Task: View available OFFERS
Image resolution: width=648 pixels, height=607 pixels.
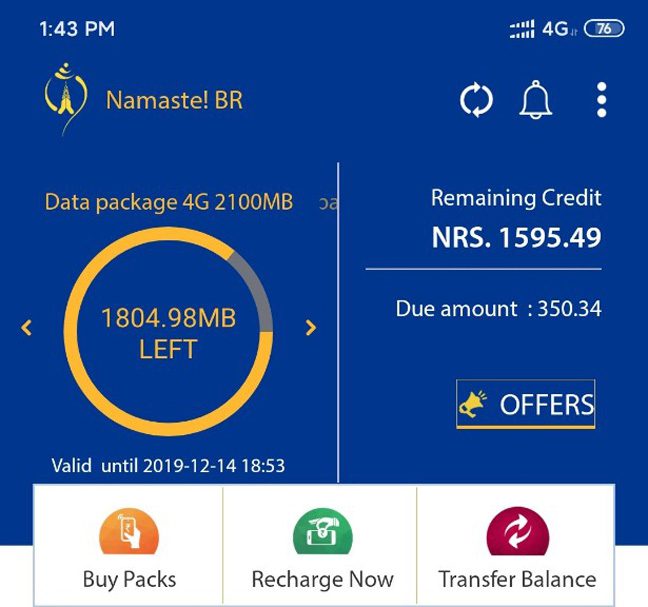Action: coord(526,404)
